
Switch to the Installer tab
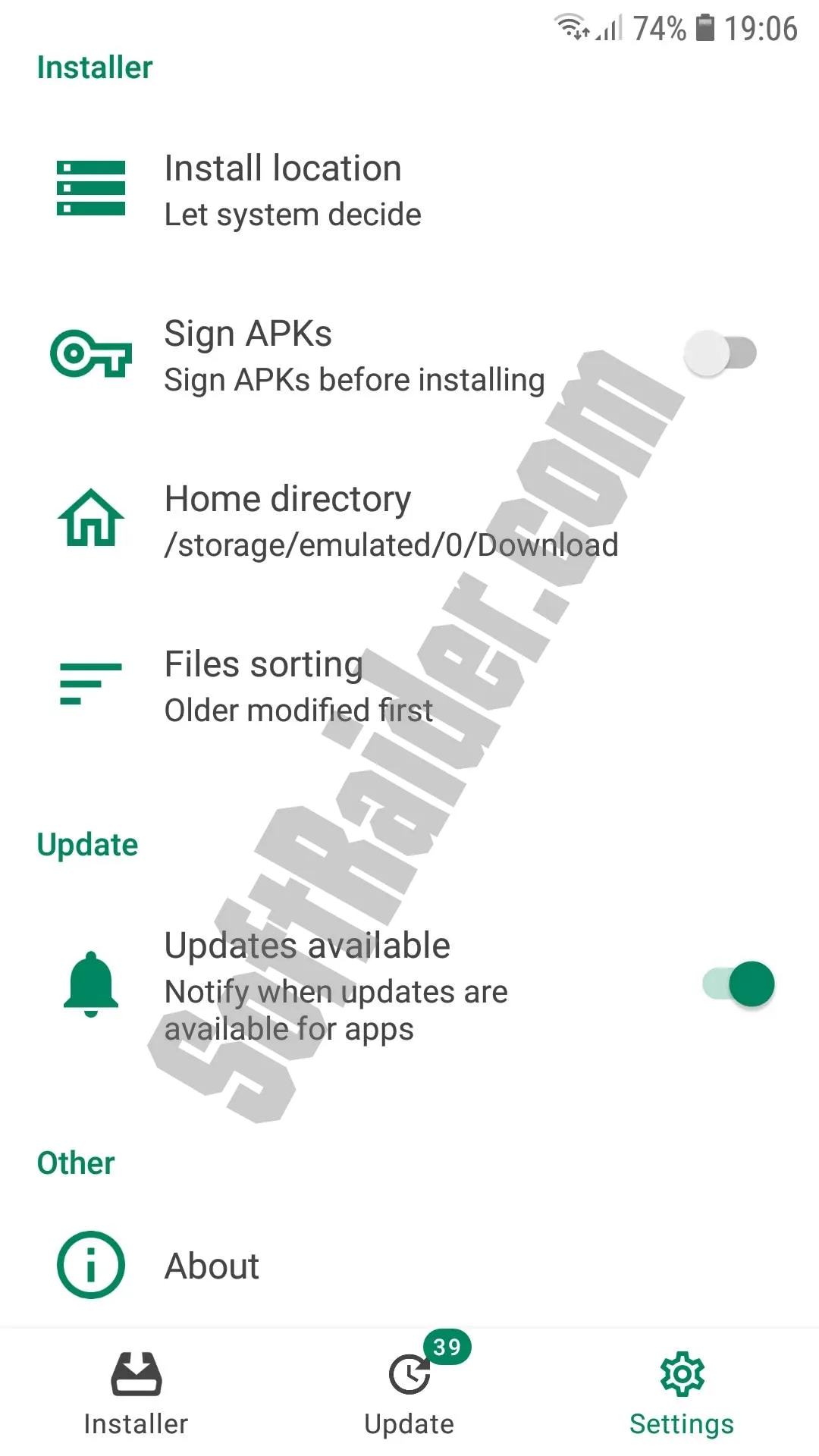tap(136, 1394)
